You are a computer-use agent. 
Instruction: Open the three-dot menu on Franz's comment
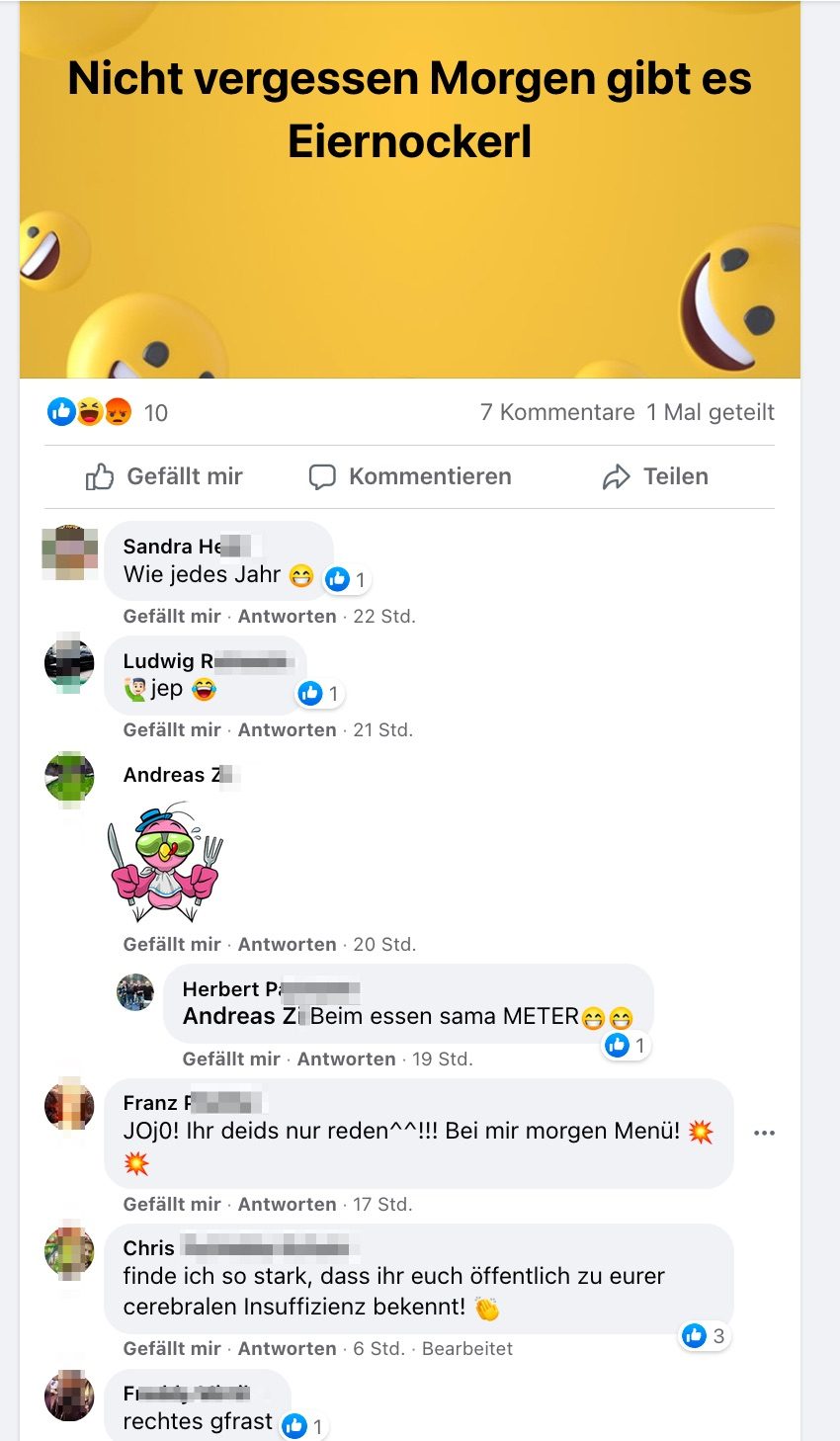(764, 1133)
